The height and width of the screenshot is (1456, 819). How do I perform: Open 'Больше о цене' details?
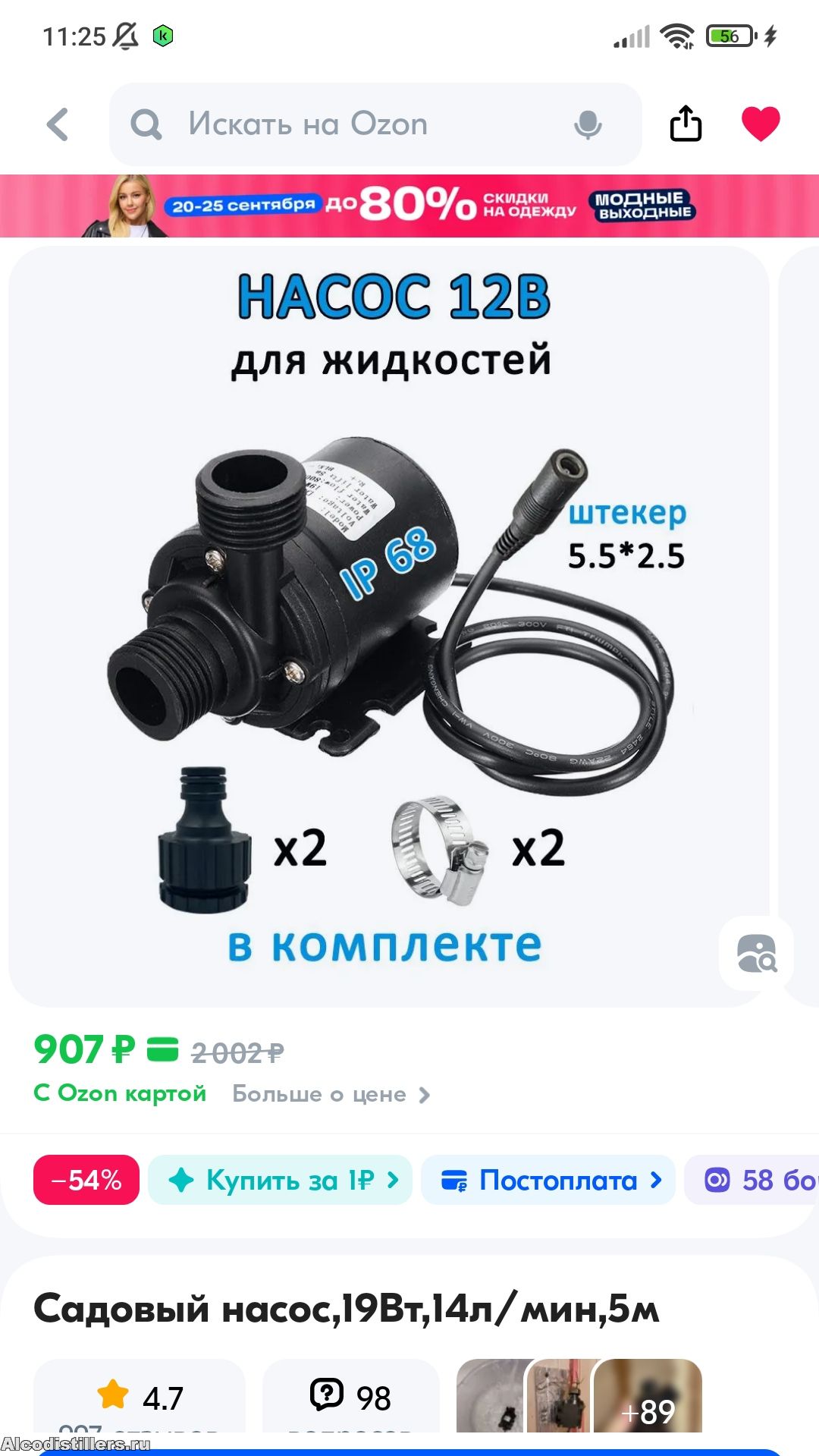pos(331,1094)
